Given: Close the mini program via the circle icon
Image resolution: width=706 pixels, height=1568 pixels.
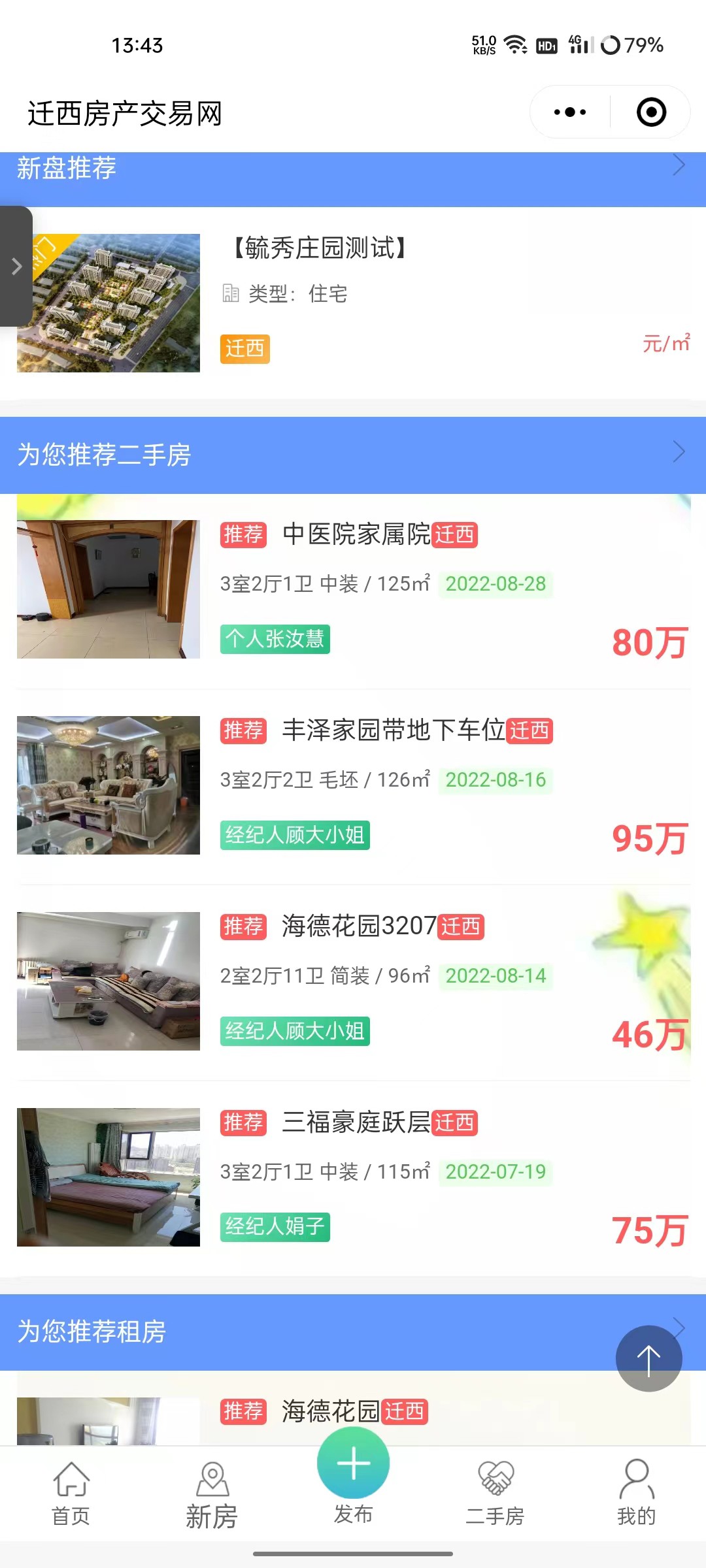Looking at the screenshot, I should pos(651,112).
